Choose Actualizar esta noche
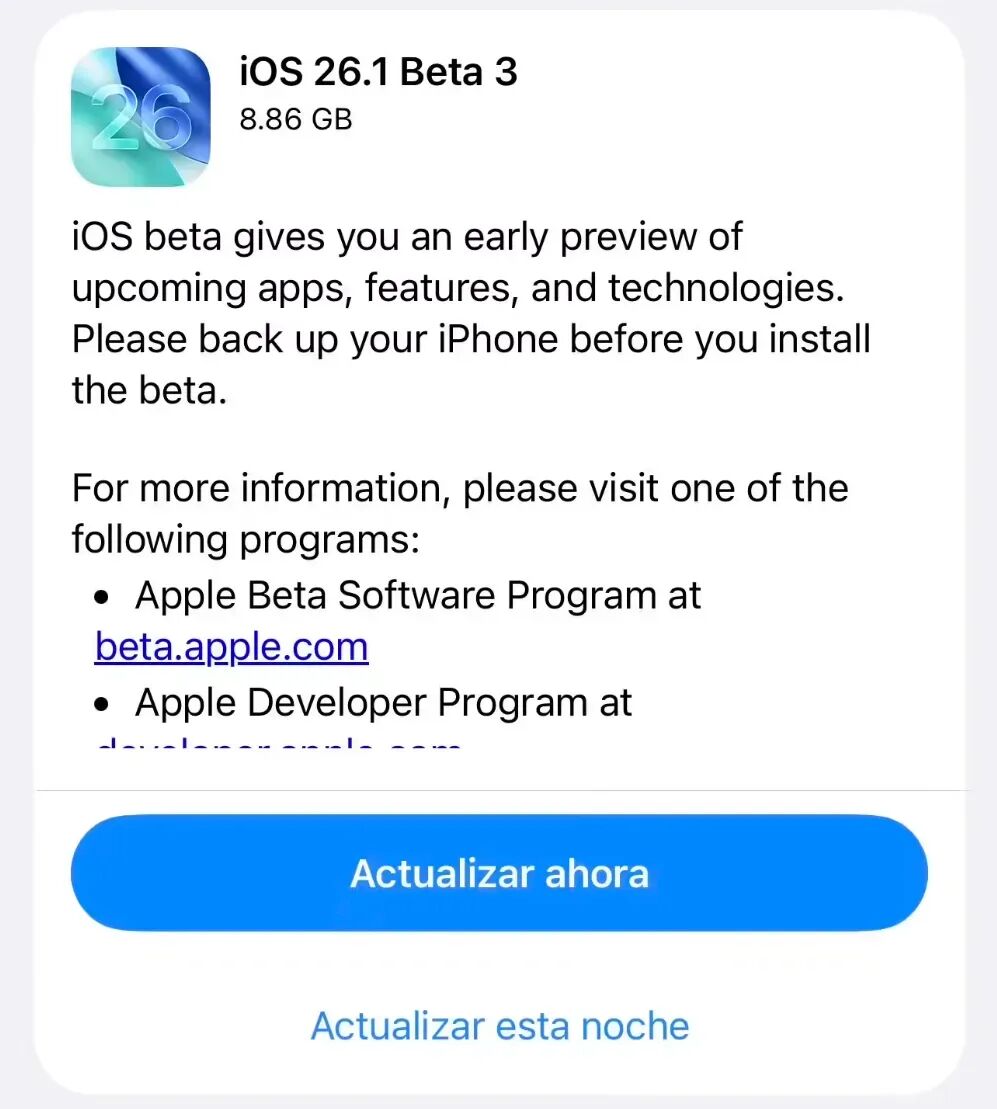Viewport: 997px width, 1109px height. click(500, 1026)
